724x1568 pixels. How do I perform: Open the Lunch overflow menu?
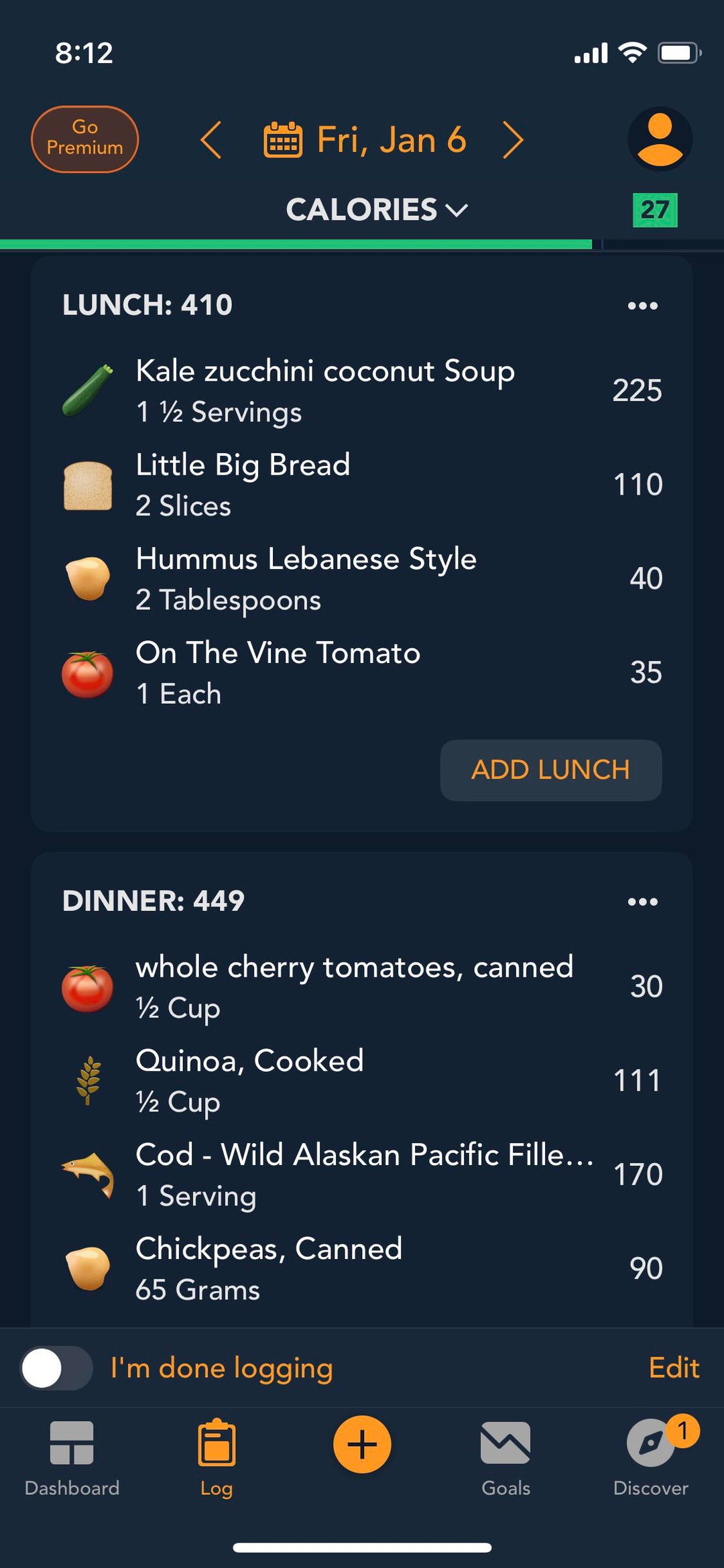point(642,306)
